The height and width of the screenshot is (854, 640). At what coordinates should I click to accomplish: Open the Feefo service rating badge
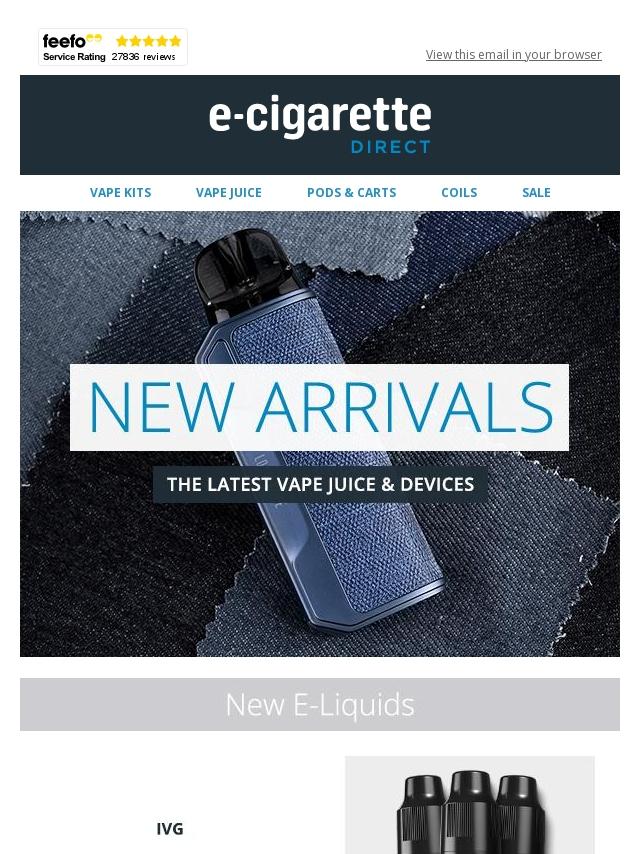click(113, 47)
